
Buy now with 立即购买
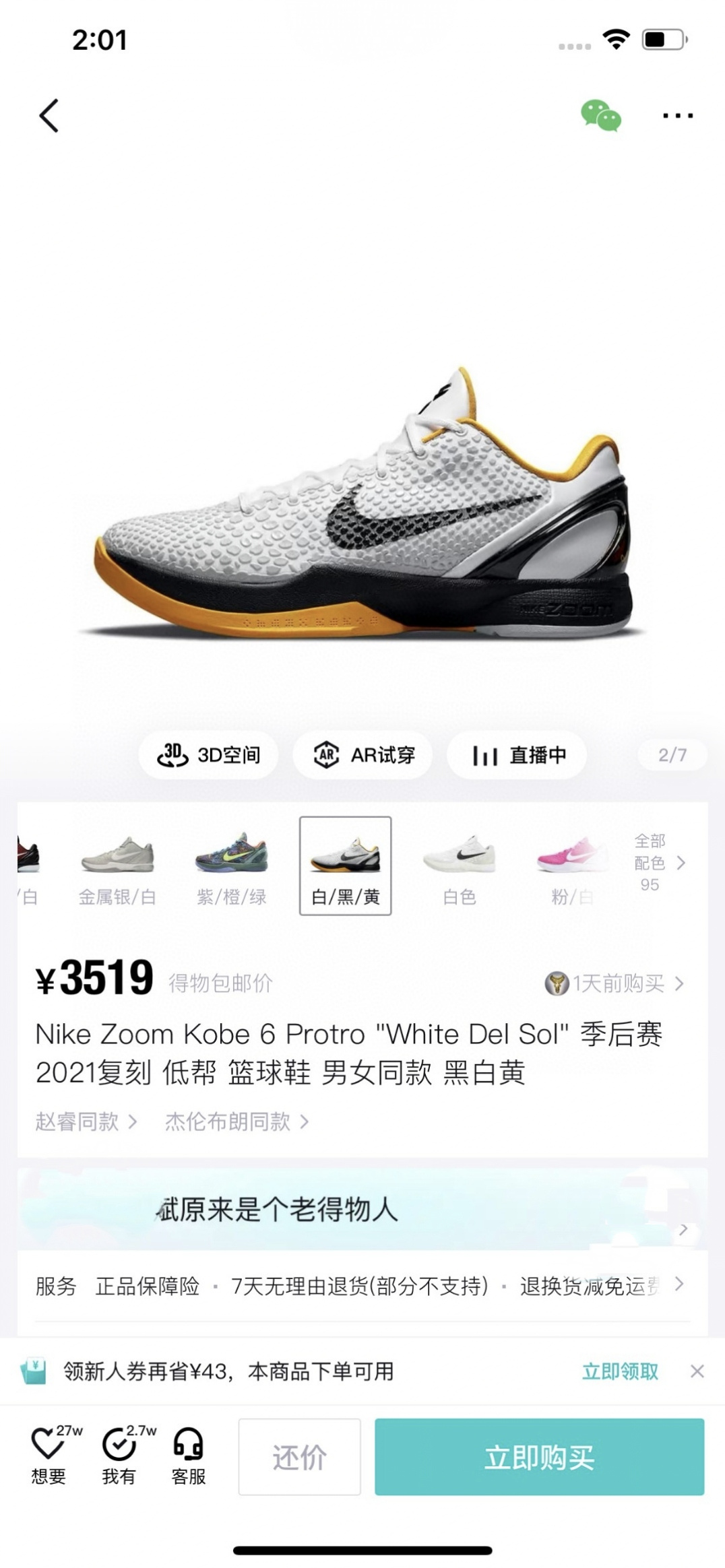click(x=539, y=1457)
